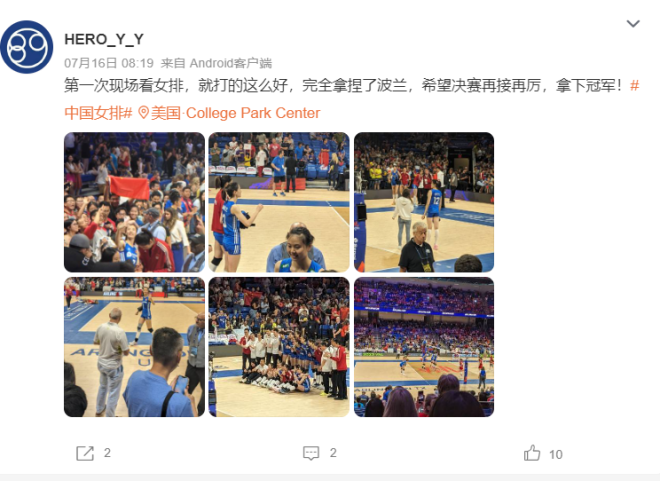This screenshot has height=481, width=660.
Task: Open the fourth photo of spectators courtside
Action: pos(134,347)
